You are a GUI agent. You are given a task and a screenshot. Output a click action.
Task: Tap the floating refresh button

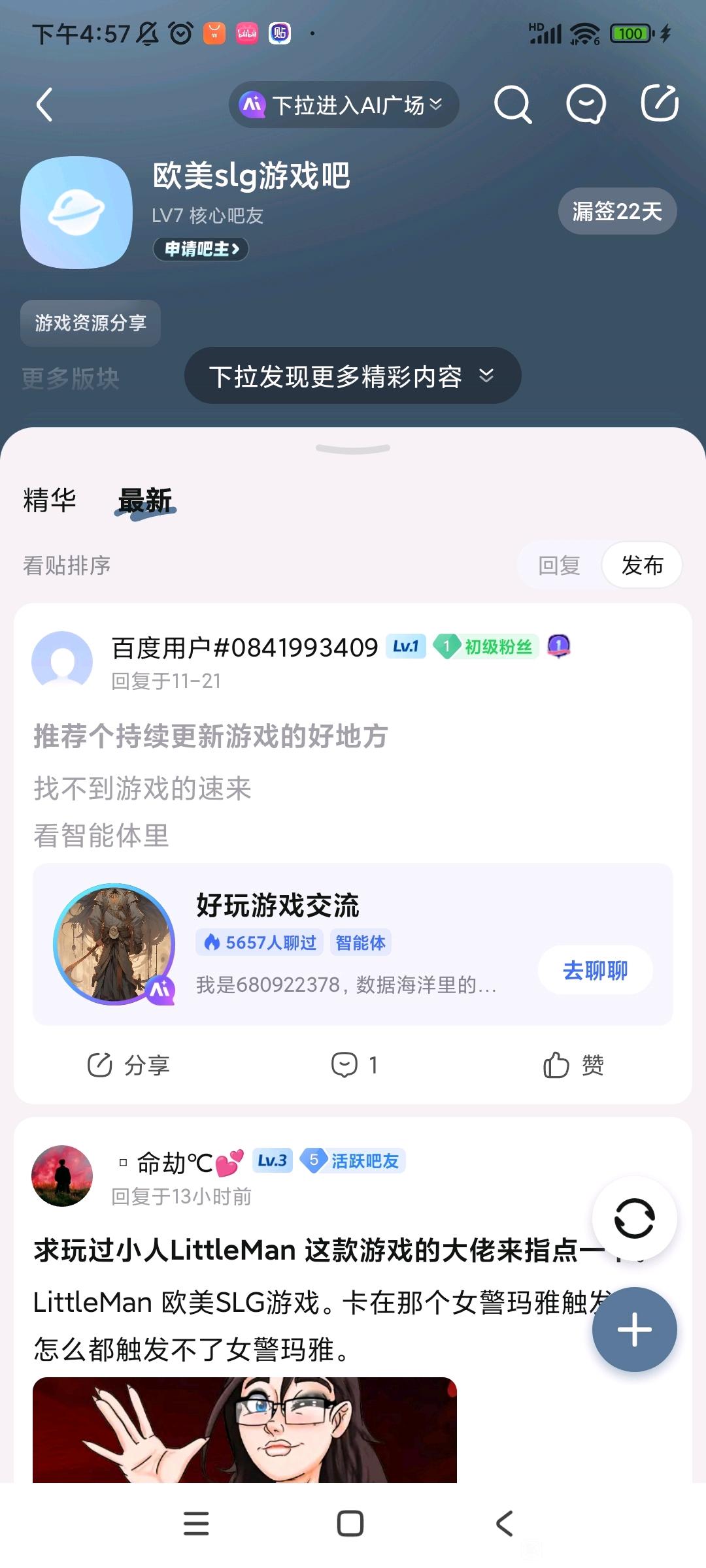(x=634, y=1218)
